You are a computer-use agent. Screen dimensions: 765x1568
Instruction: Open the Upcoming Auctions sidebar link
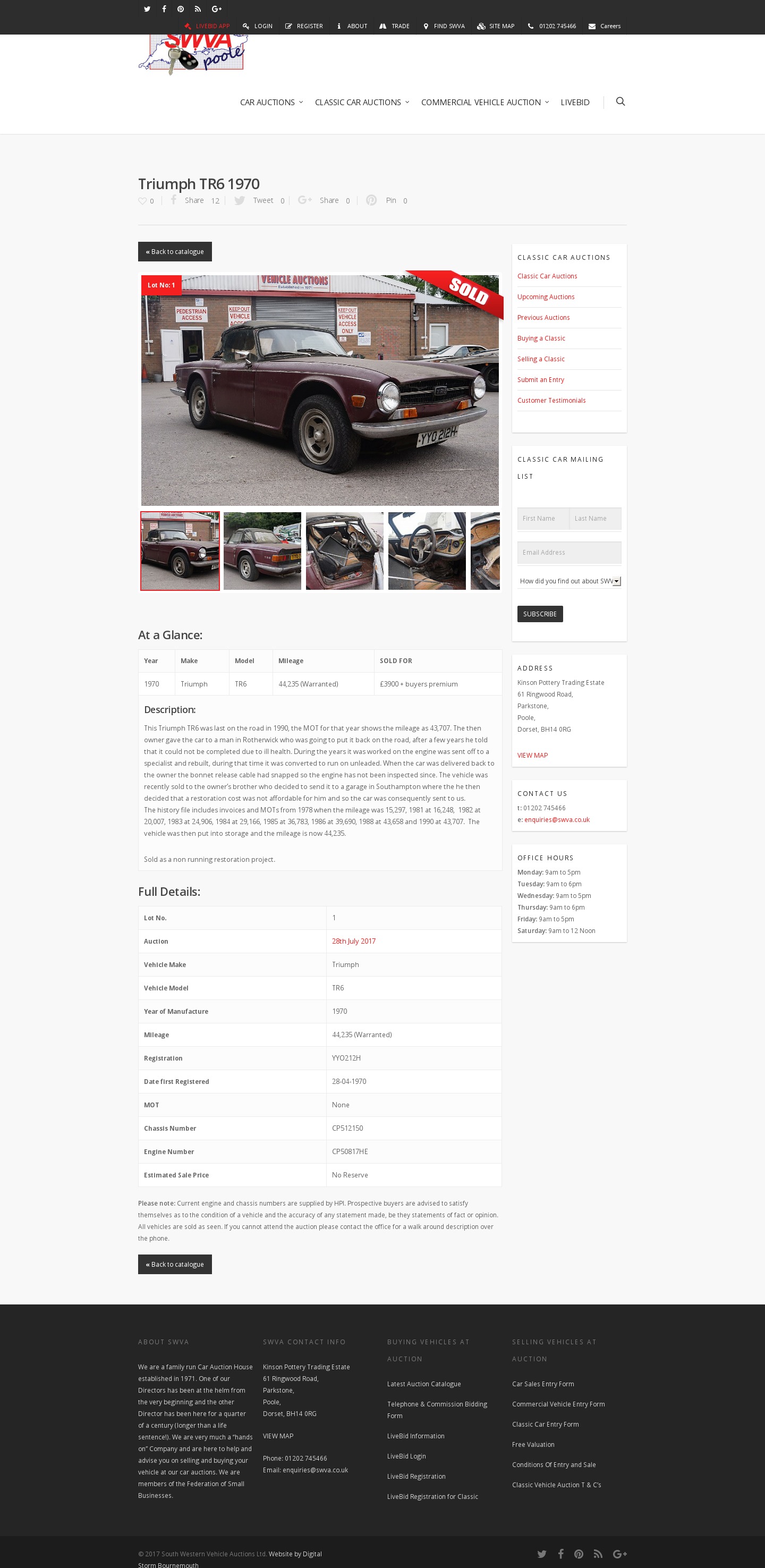tap(545, 297)
